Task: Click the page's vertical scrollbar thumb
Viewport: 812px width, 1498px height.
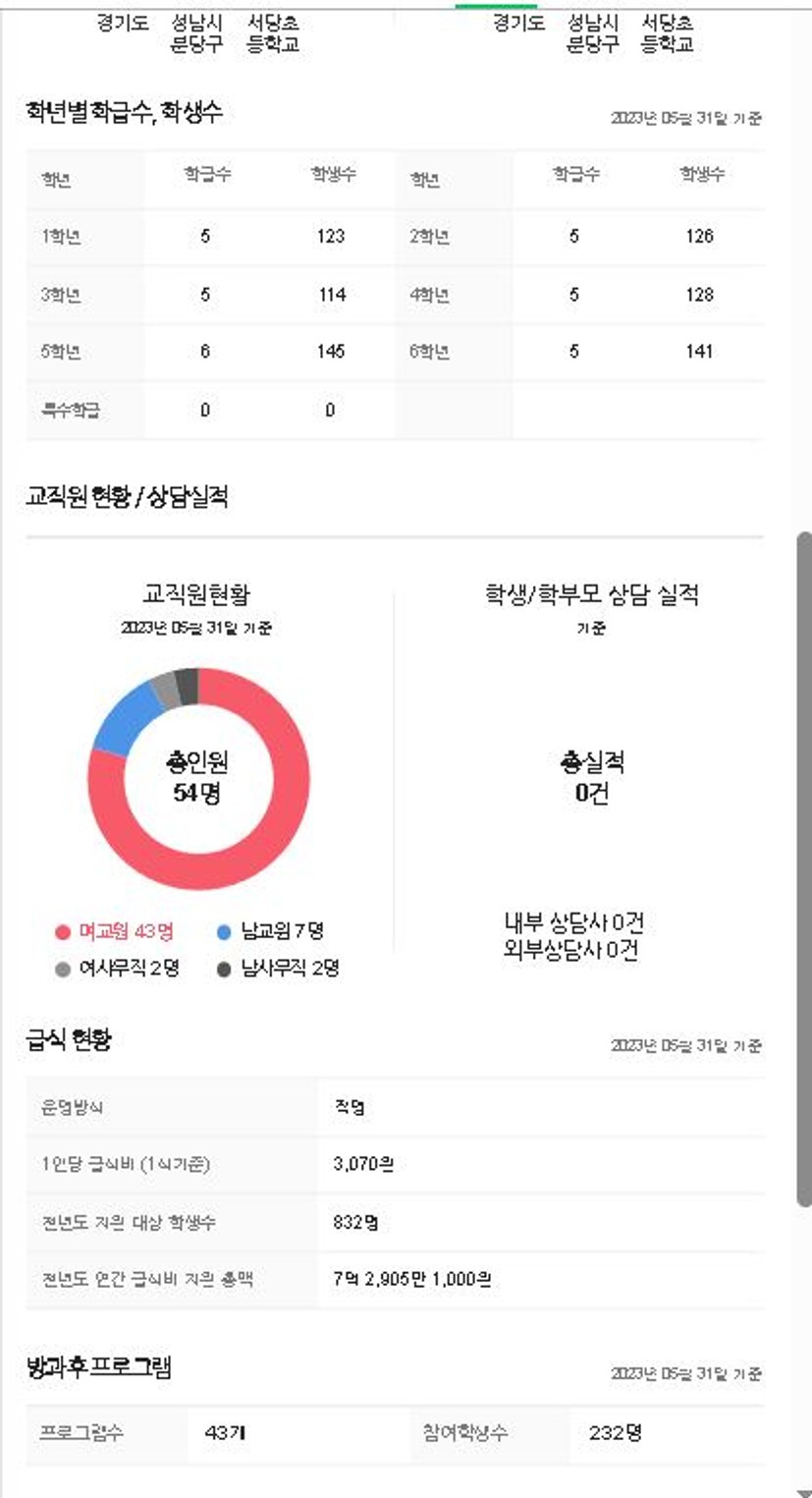Action: click(x=804, y=869)
